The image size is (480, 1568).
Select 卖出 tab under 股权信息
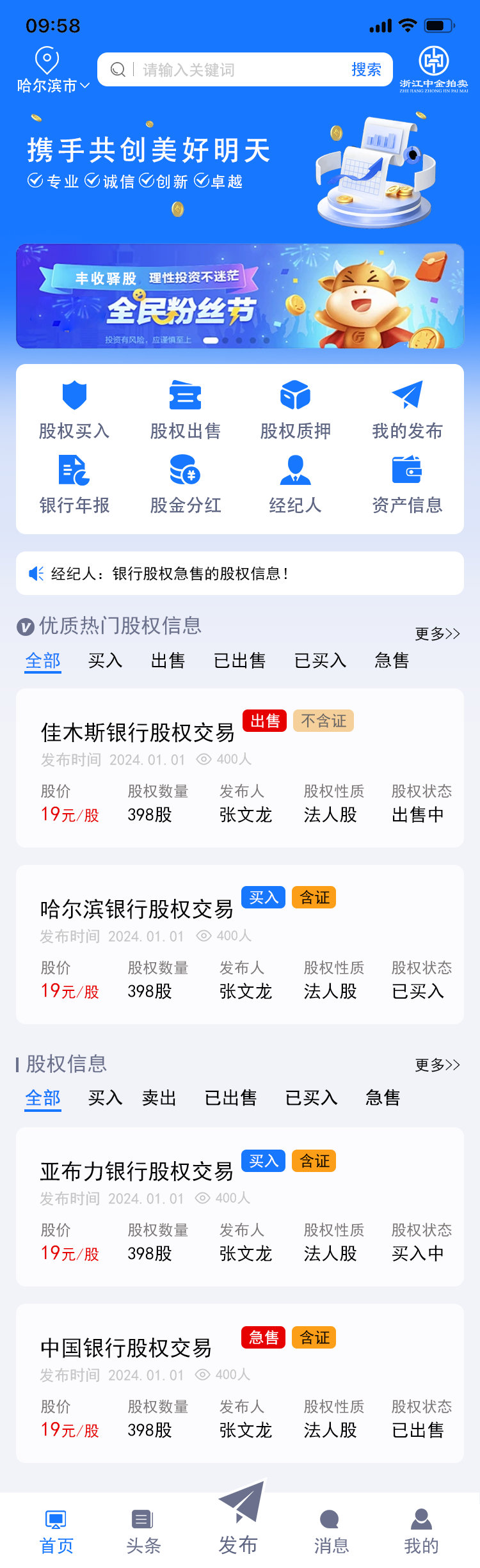tap(159, 1098)
